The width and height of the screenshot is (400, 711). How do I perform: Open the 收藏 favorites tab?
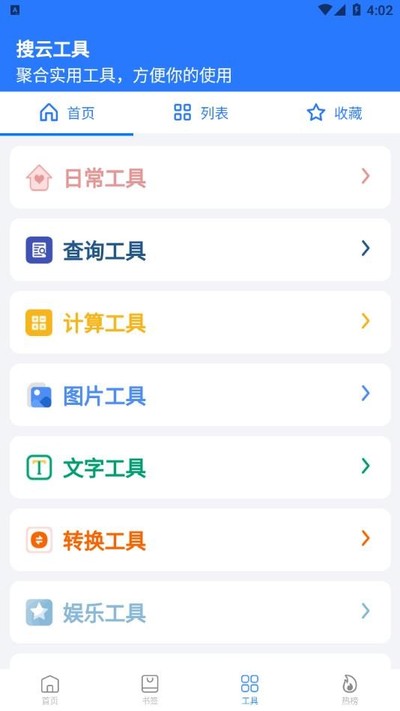tap(333, 113)
